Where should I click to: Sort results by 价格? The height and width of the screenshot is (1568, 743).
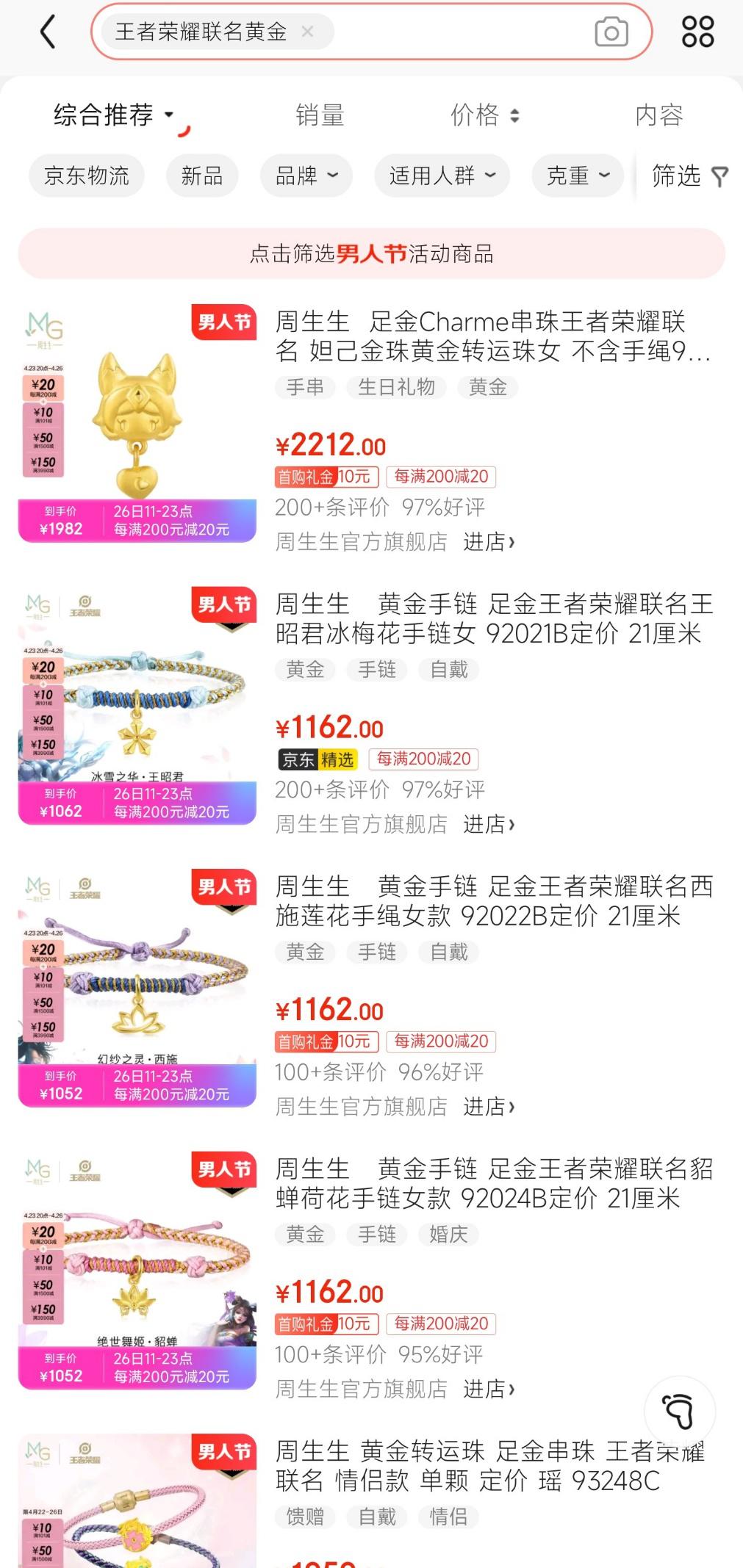(x=484, y=115)
